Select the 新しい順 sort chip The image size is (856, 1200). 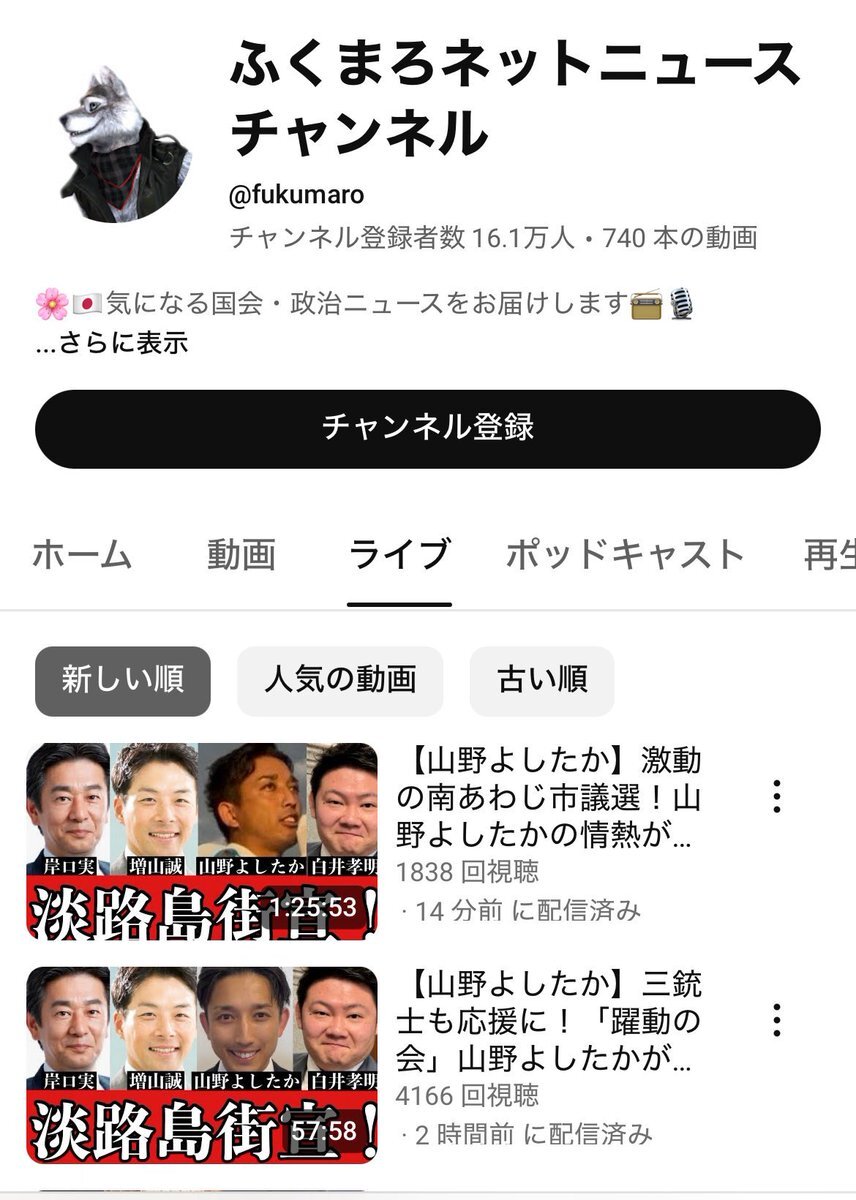point(123,681)
